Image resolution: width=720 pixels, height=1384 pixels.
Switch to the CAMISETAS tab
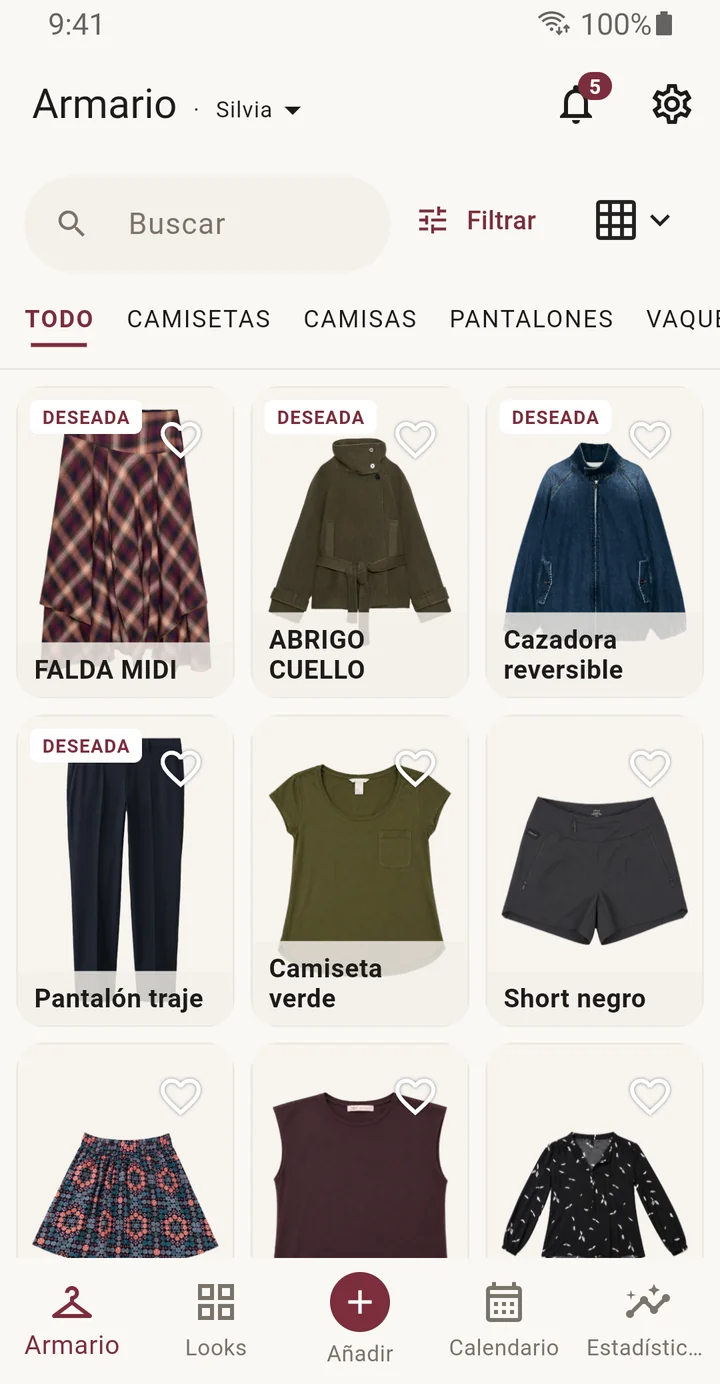click(199, 319)
